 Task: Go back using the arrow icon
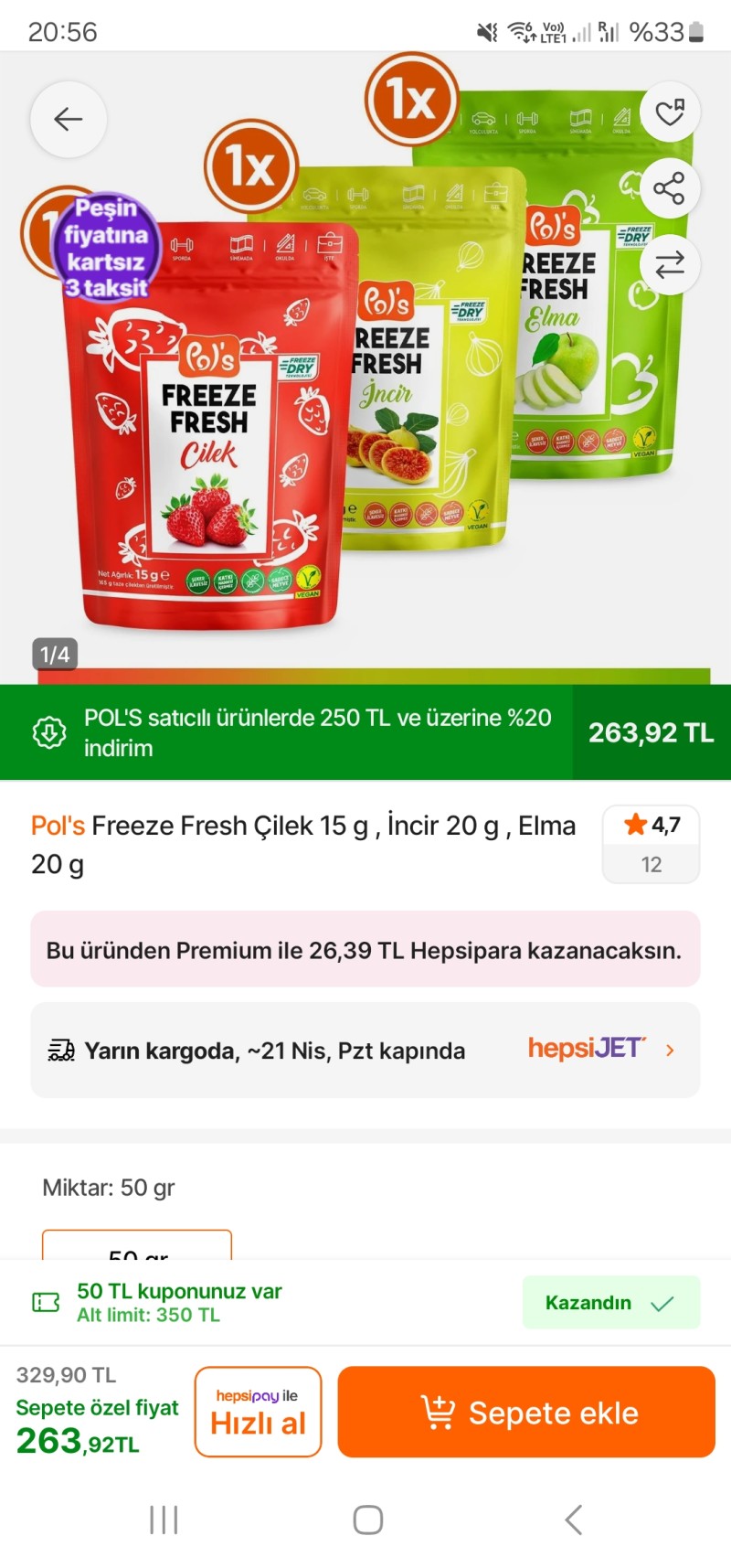[x=69, y=120]
